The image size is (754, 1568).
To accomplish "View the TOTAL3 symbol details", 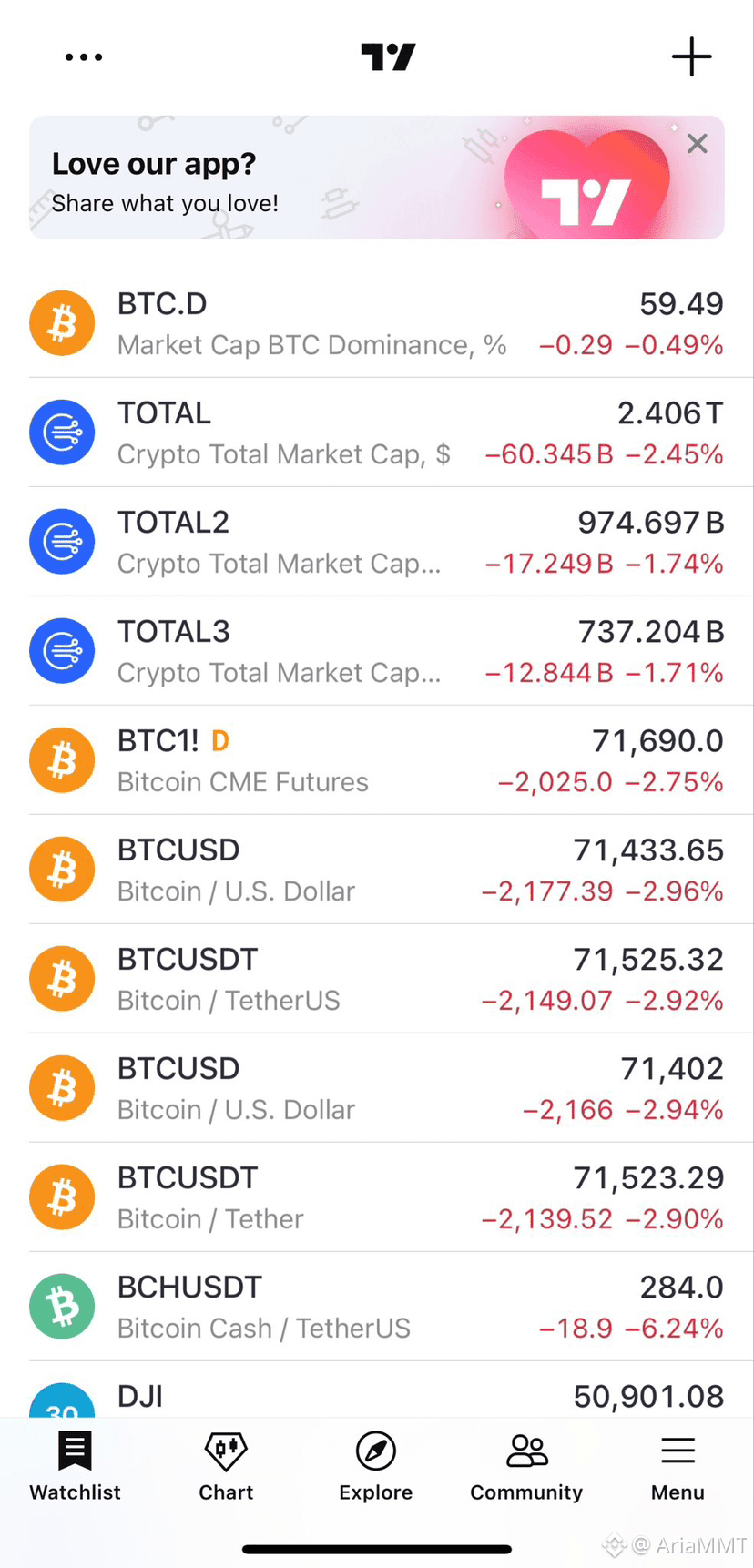I will click(377, 651).
